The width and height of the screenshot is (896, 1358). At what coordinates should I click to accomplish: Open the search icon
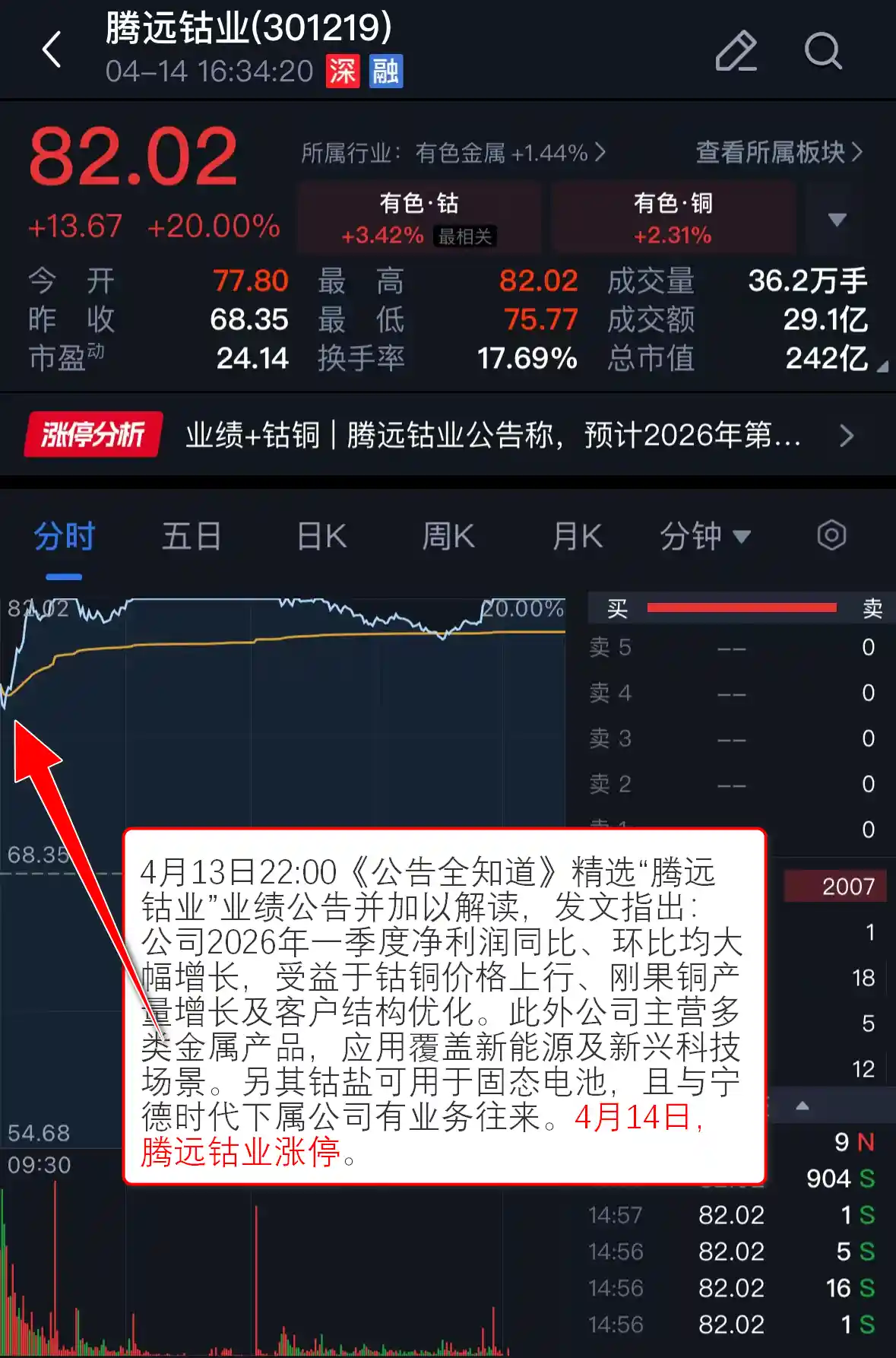[823, 51]
